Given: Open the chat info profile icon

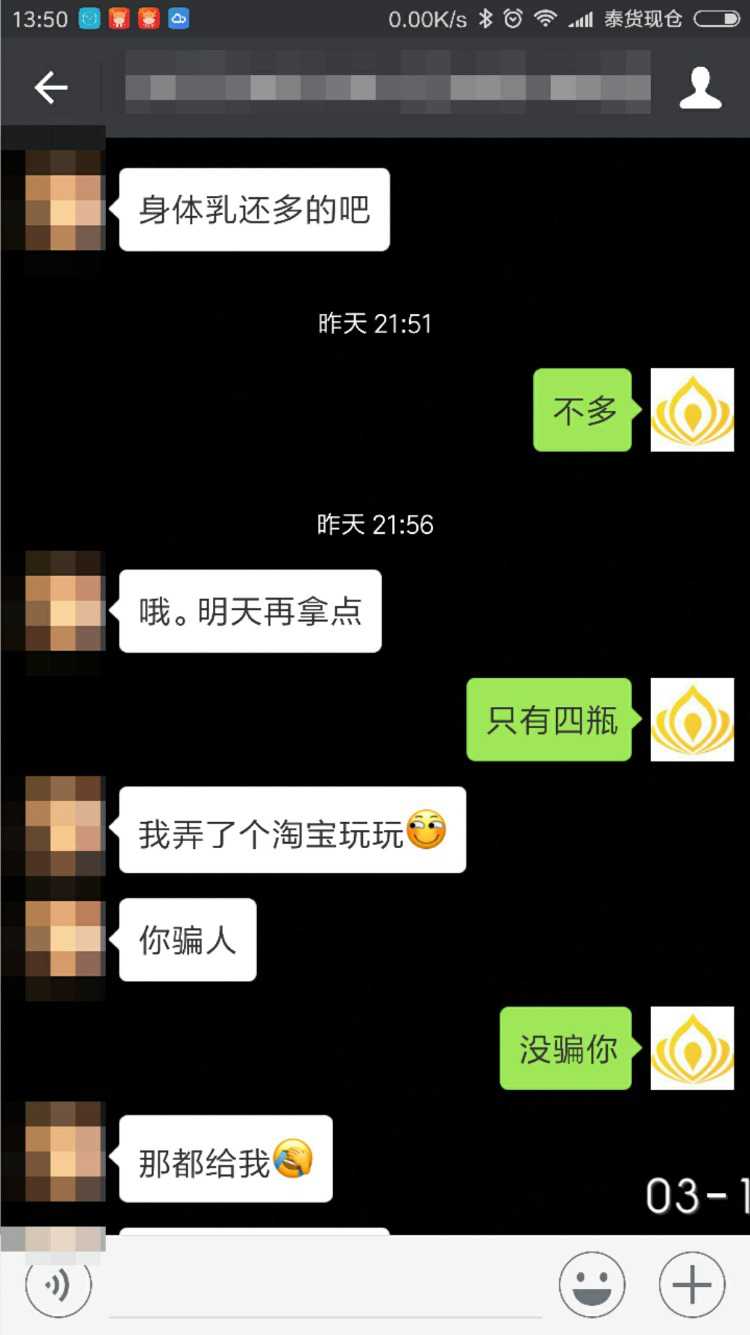Looking at the screenshot, I should (700, 88).
